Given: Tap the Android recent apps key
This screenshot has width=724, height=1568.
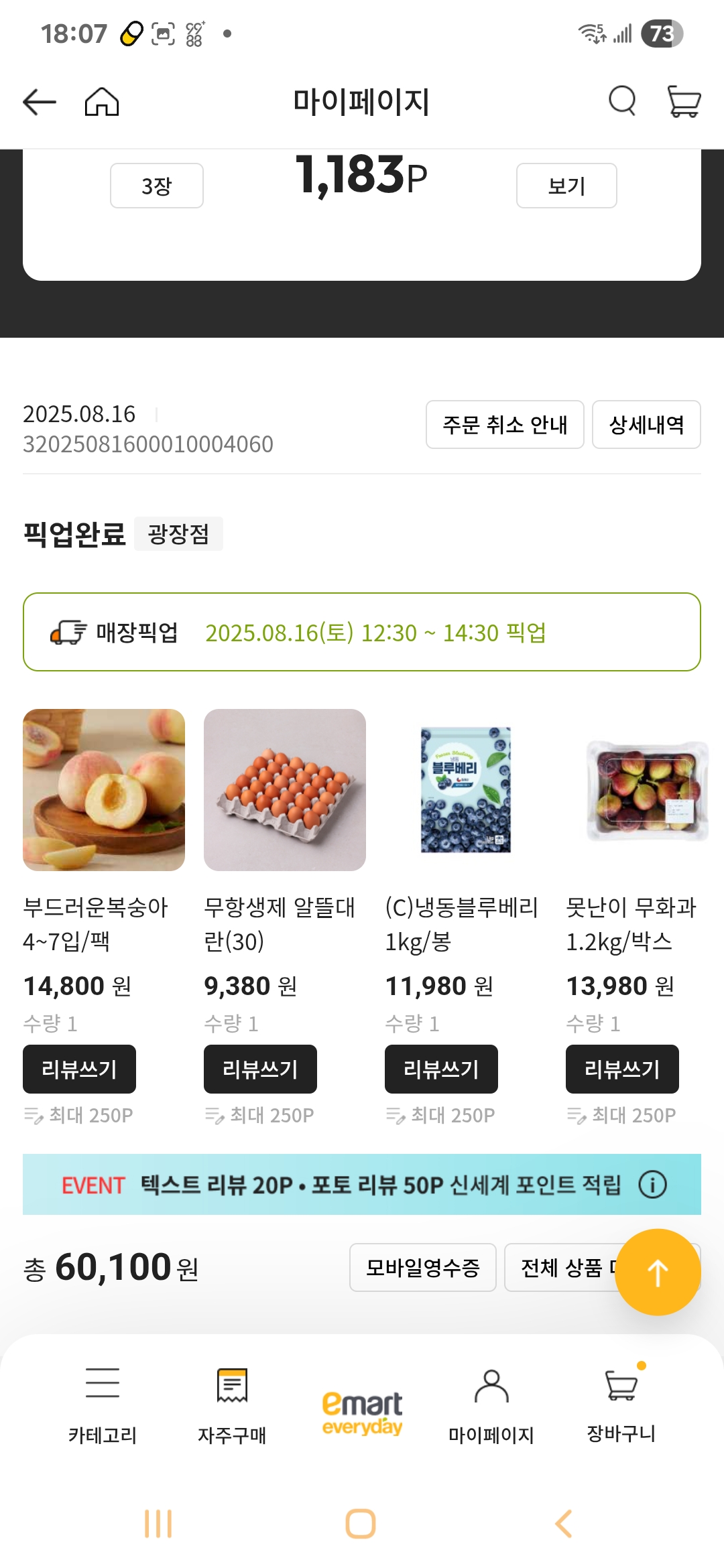Looking at the screenshot, I should pos(157,1524).
